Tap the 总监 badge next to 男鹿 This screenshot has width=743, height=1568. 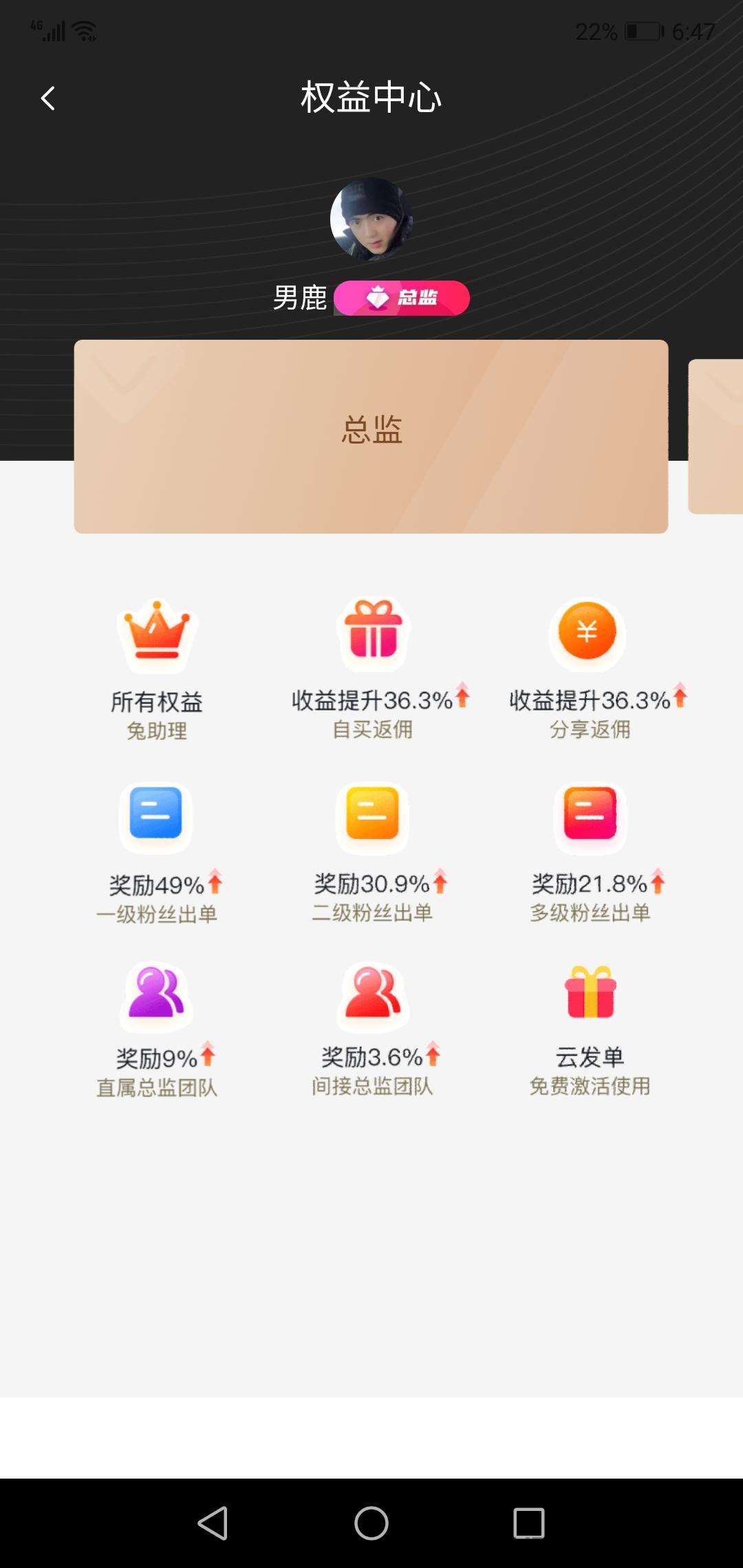tap(401, 297)
